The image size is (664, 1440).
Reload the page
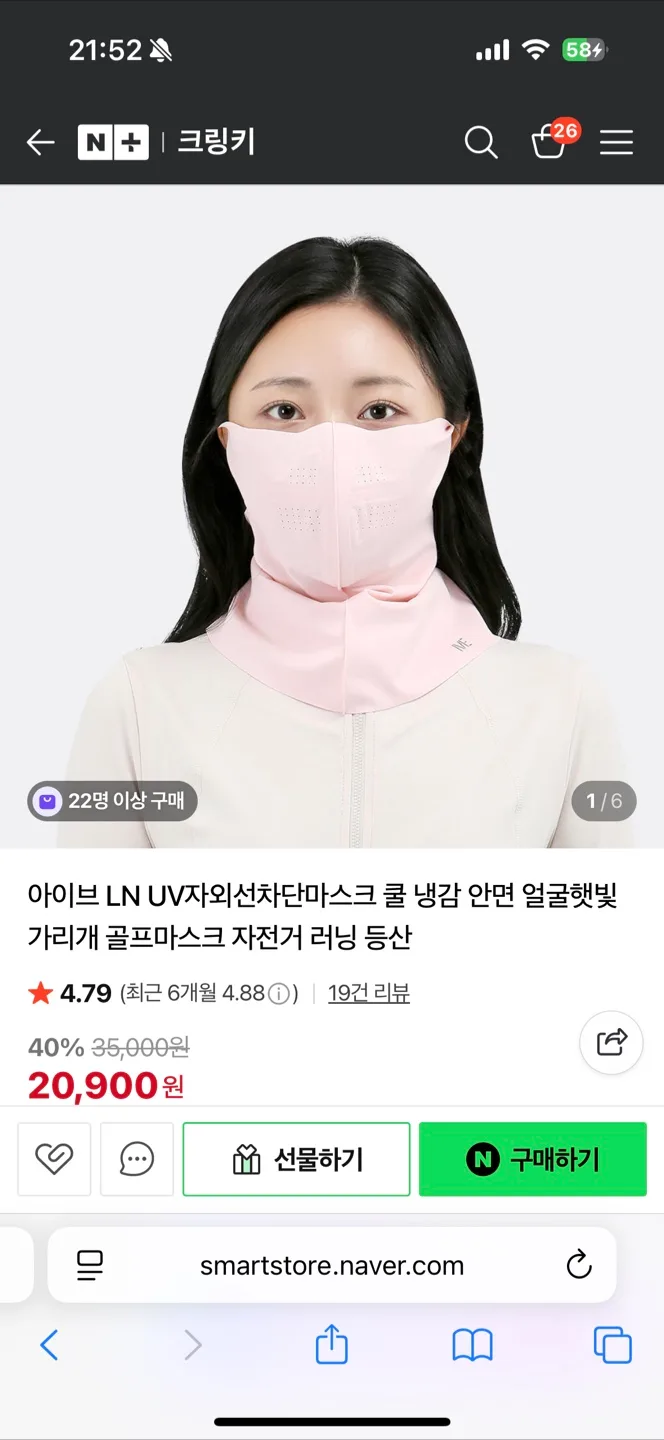tap(579, 1265)
